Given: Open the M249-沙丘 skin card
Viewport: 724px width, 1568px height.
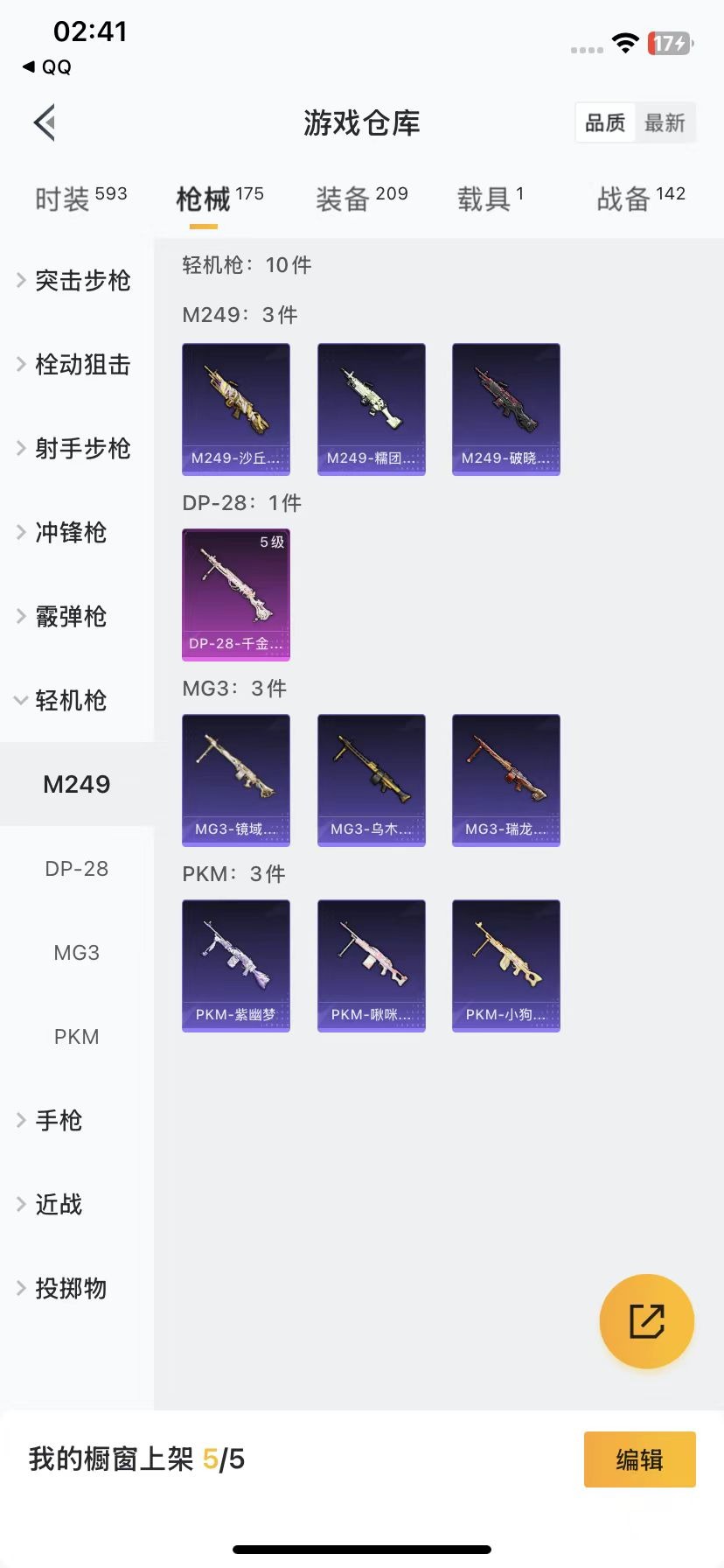Looking at the screenshot, I should pyautogui.click(x=236, y=409).
